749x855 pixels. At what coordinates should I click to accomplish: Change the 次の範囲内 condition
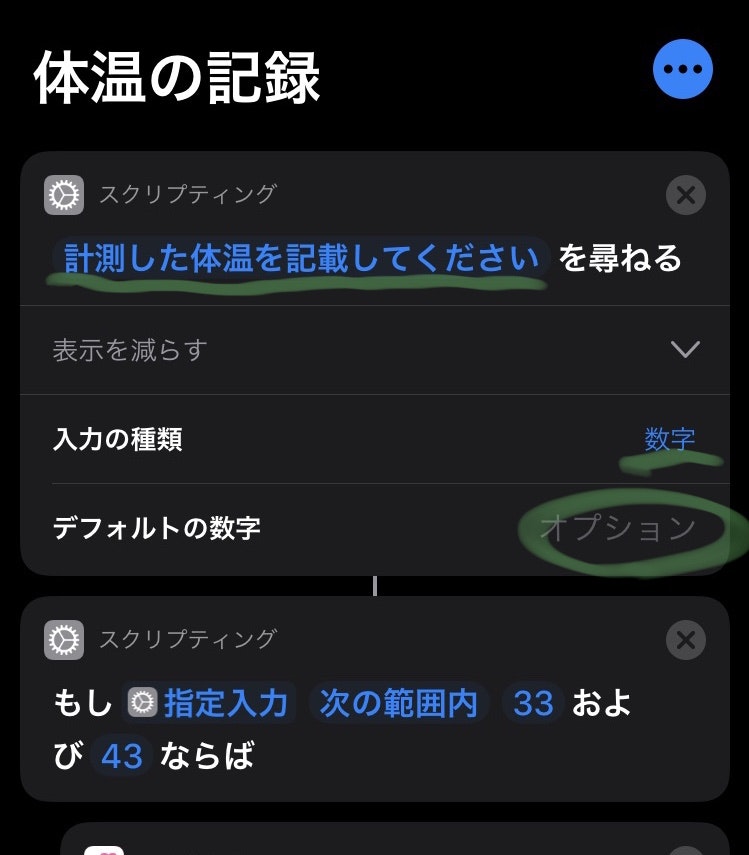(x=398, y=704)
